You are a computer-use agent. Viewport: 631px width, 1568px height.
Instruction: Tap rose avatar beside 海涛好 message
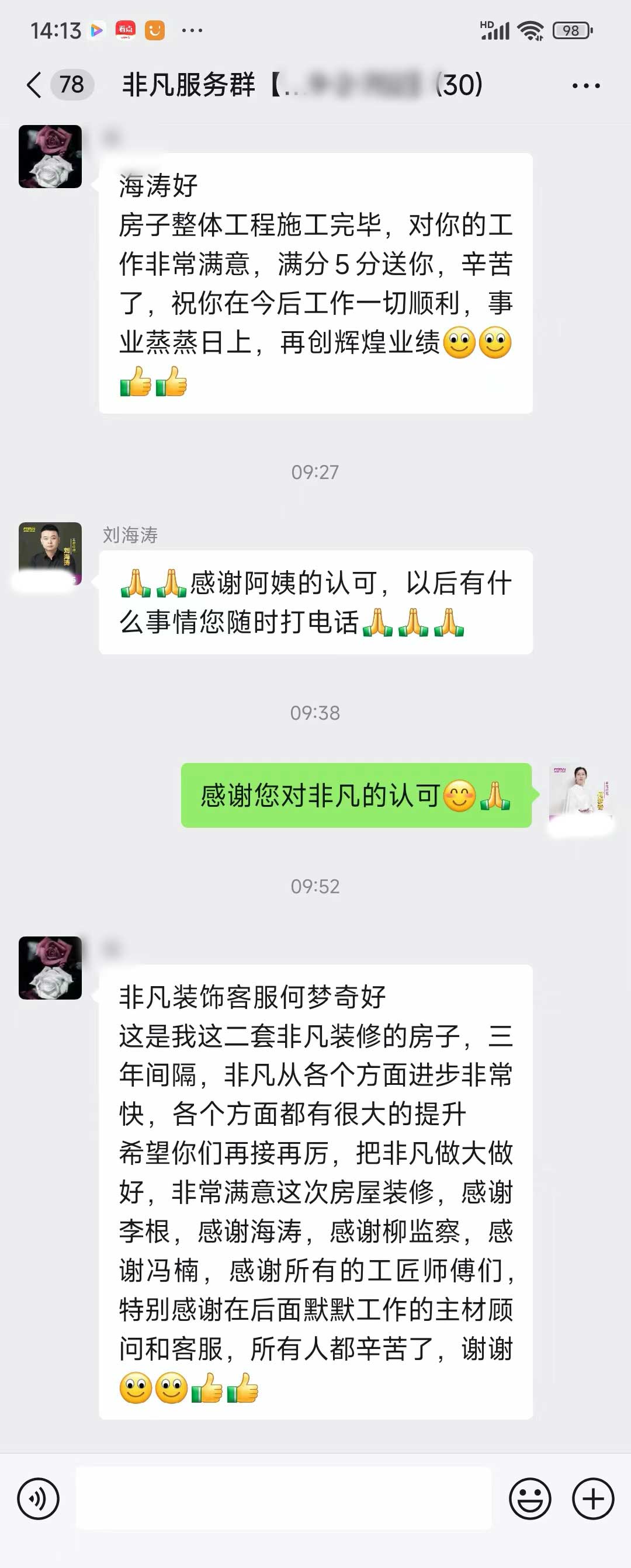pos(50,157)
